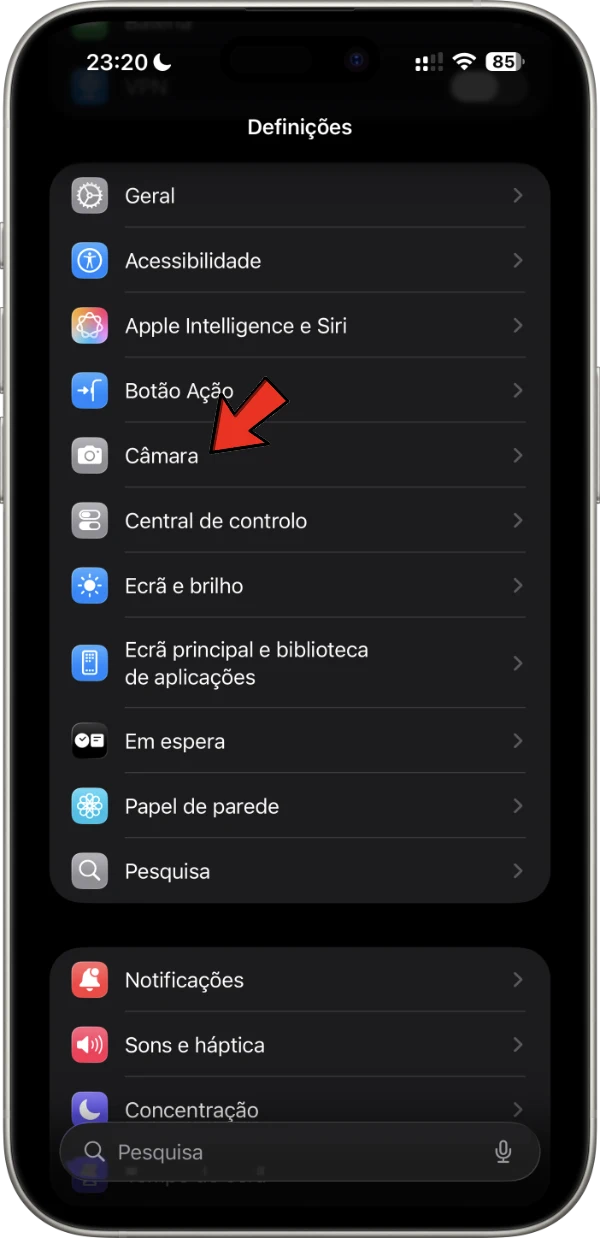The height and width of the screenshot is (1238, 600).
Task: Go to Câmara settings
Action: 300,456
